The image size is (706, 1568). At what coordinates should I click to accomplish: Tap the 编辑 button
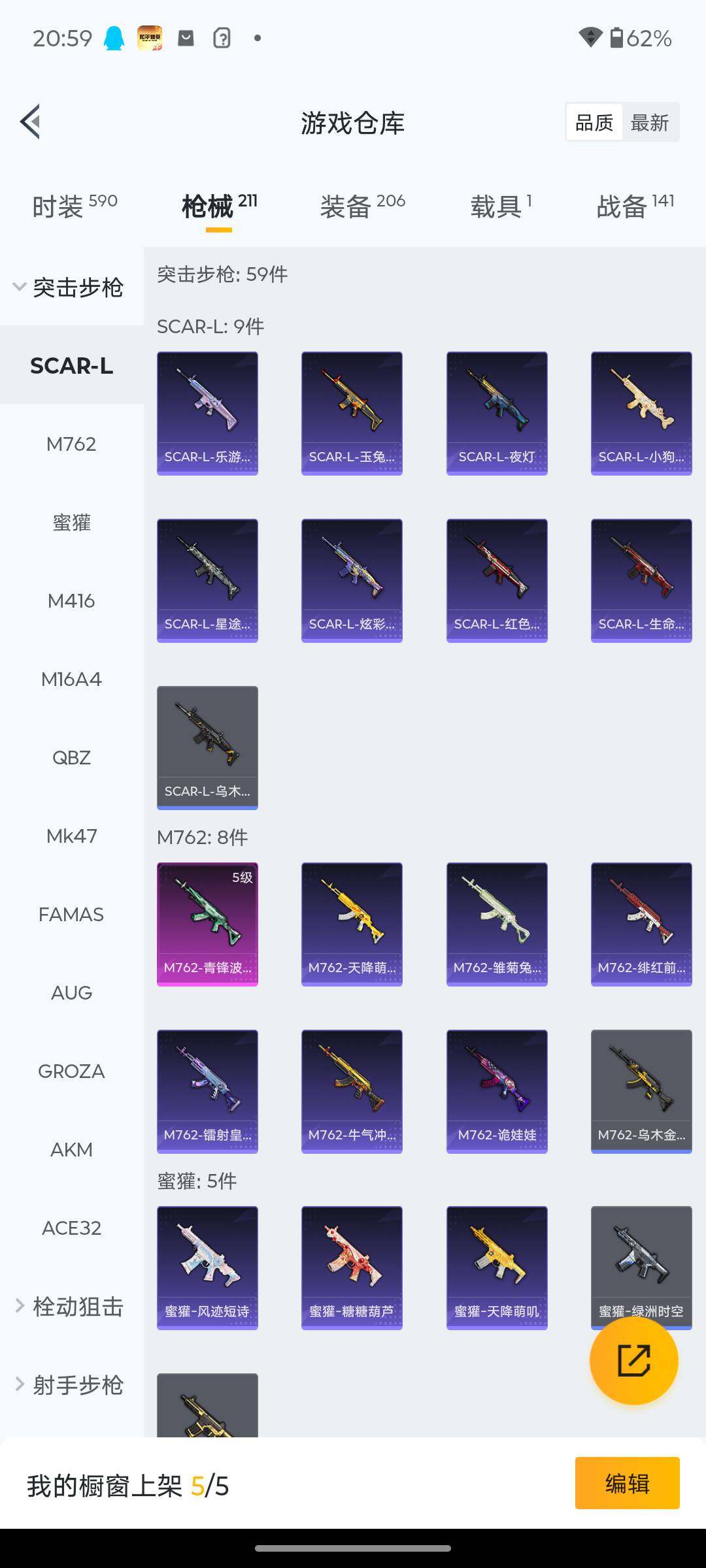627,1483
